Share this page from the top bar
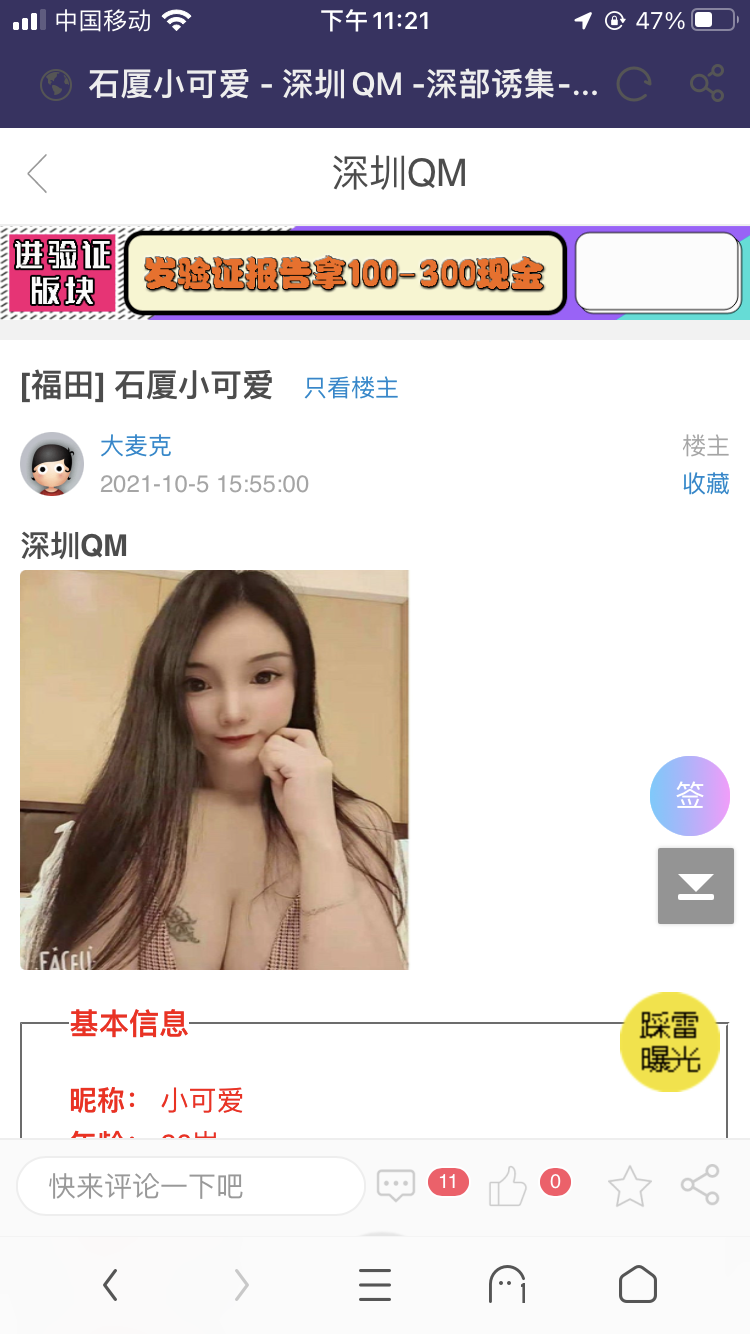The width and height of the screenshot is (750, 1334). 707,84
